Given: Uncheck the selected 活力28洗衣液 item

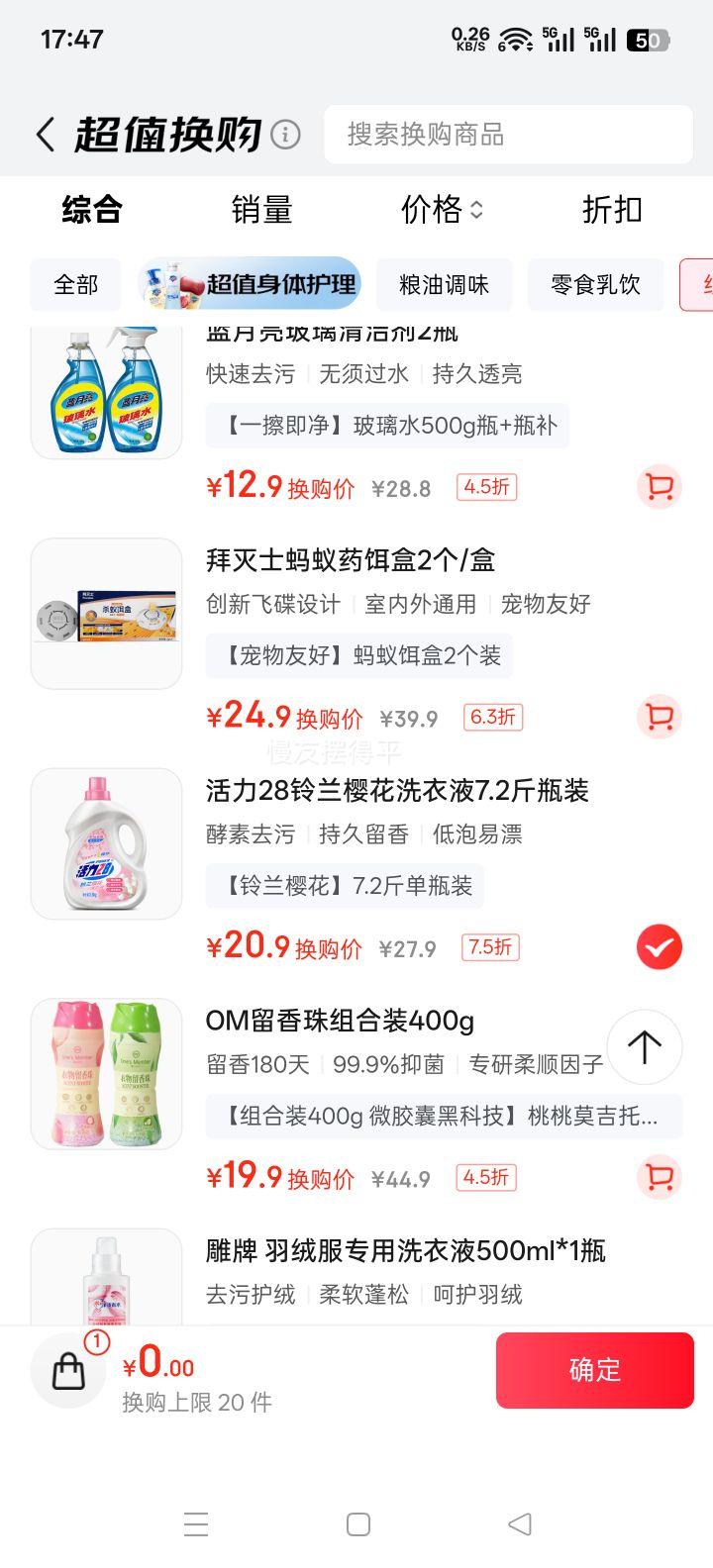Looking at the screenshot, I should [x=660, y=947].
